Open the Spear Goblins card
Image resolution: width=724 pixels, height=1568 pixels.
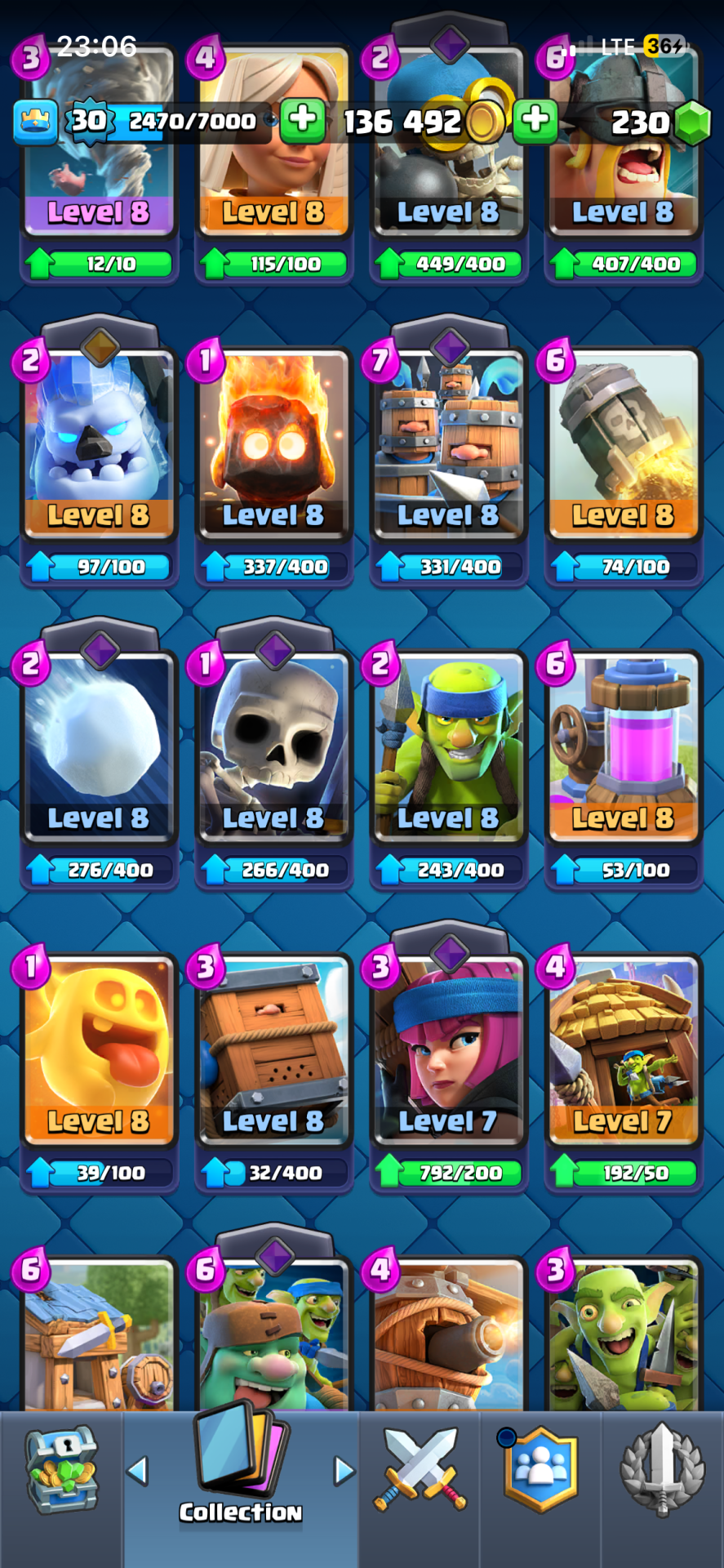448,747
